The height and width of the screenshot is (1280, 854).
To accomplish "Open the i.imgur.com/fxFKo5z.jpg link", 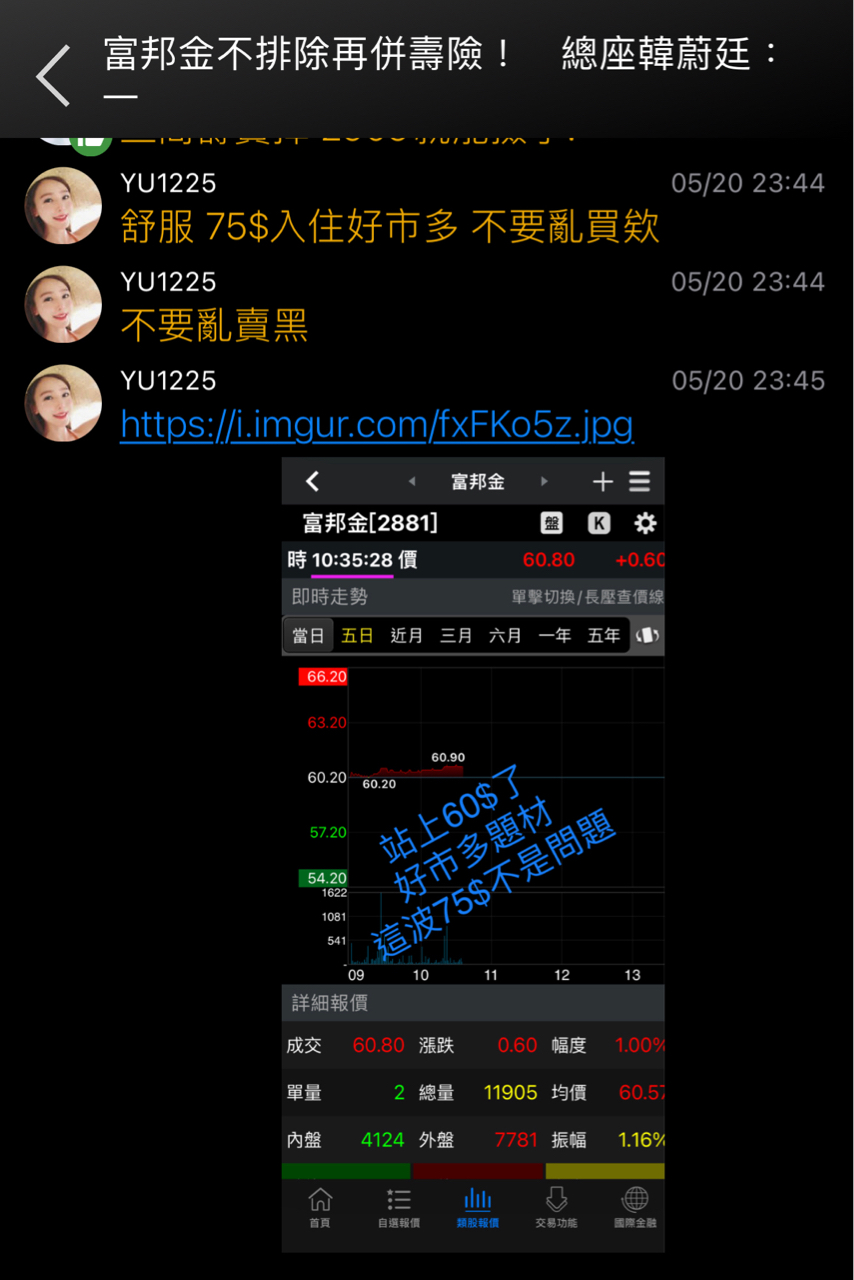I will click(x=376, y=425).
